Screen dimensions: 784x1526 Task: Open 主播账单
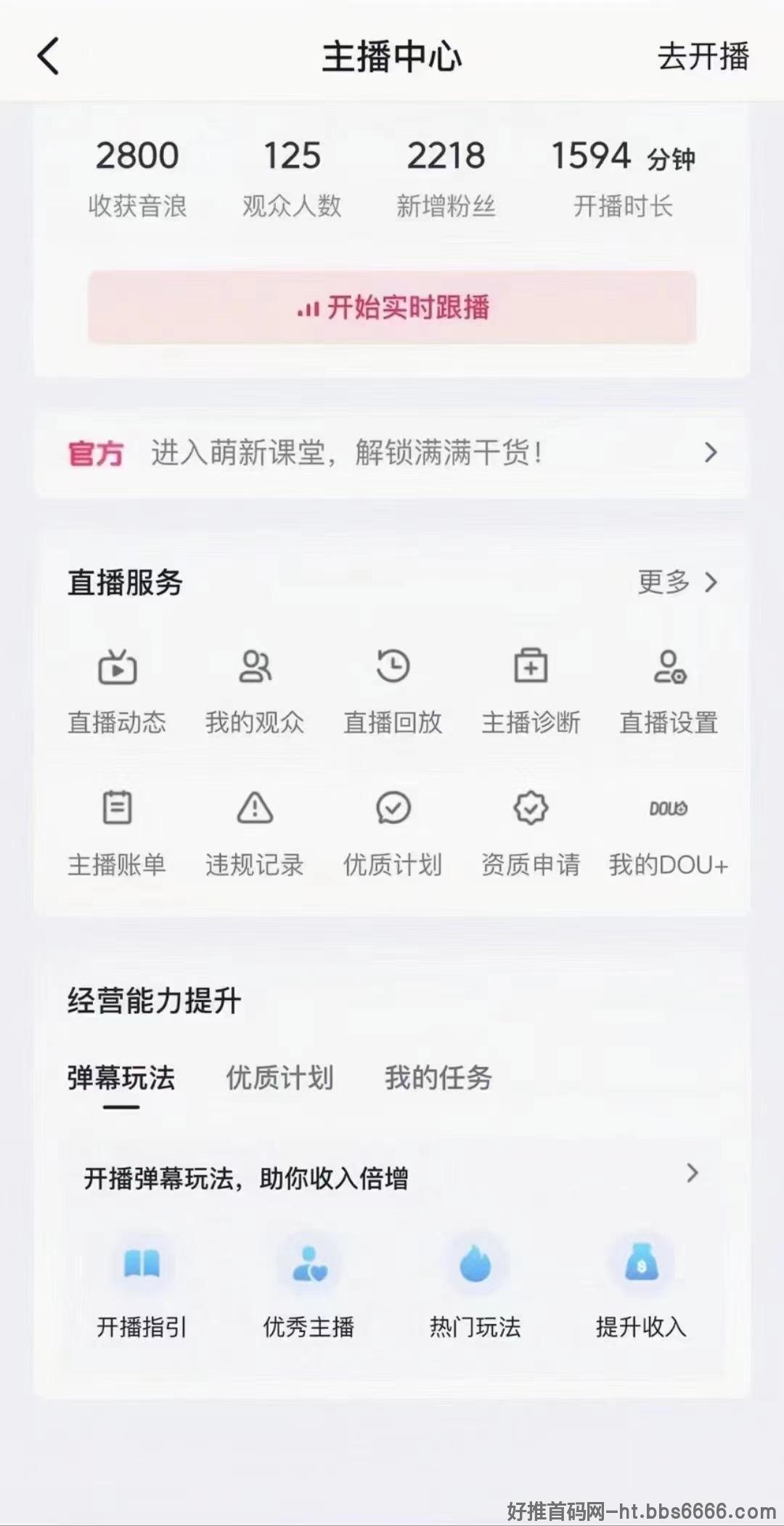coord(117,835)
